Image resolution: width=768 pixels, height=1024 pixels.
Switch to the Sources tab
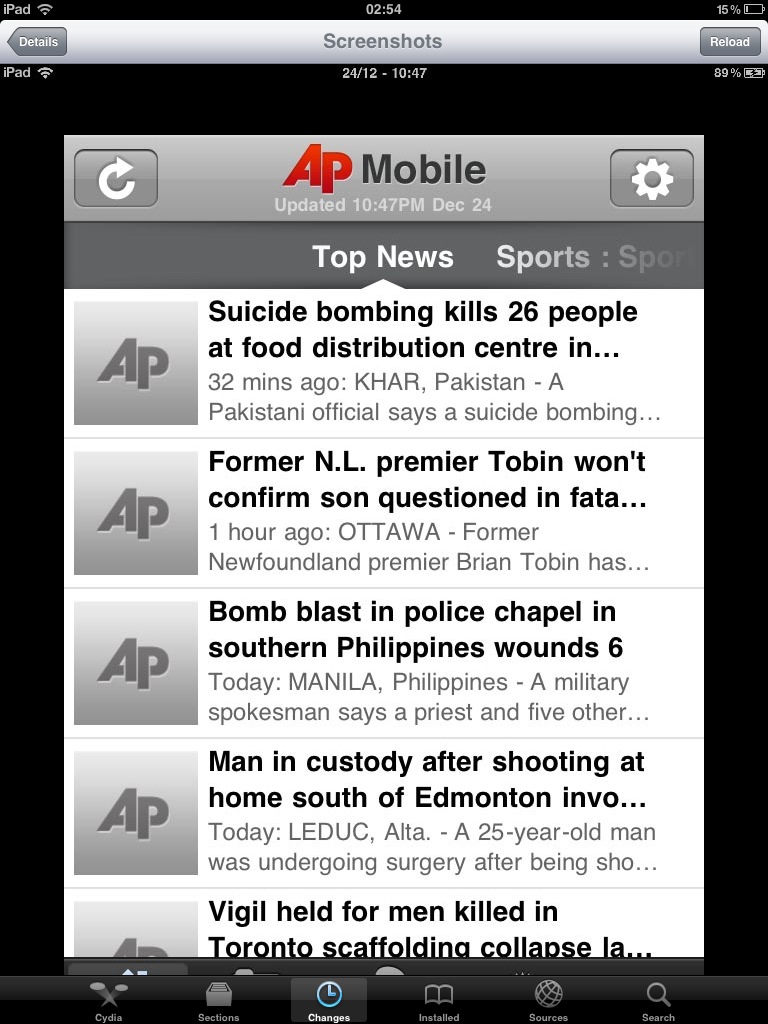pos(548,1000)
